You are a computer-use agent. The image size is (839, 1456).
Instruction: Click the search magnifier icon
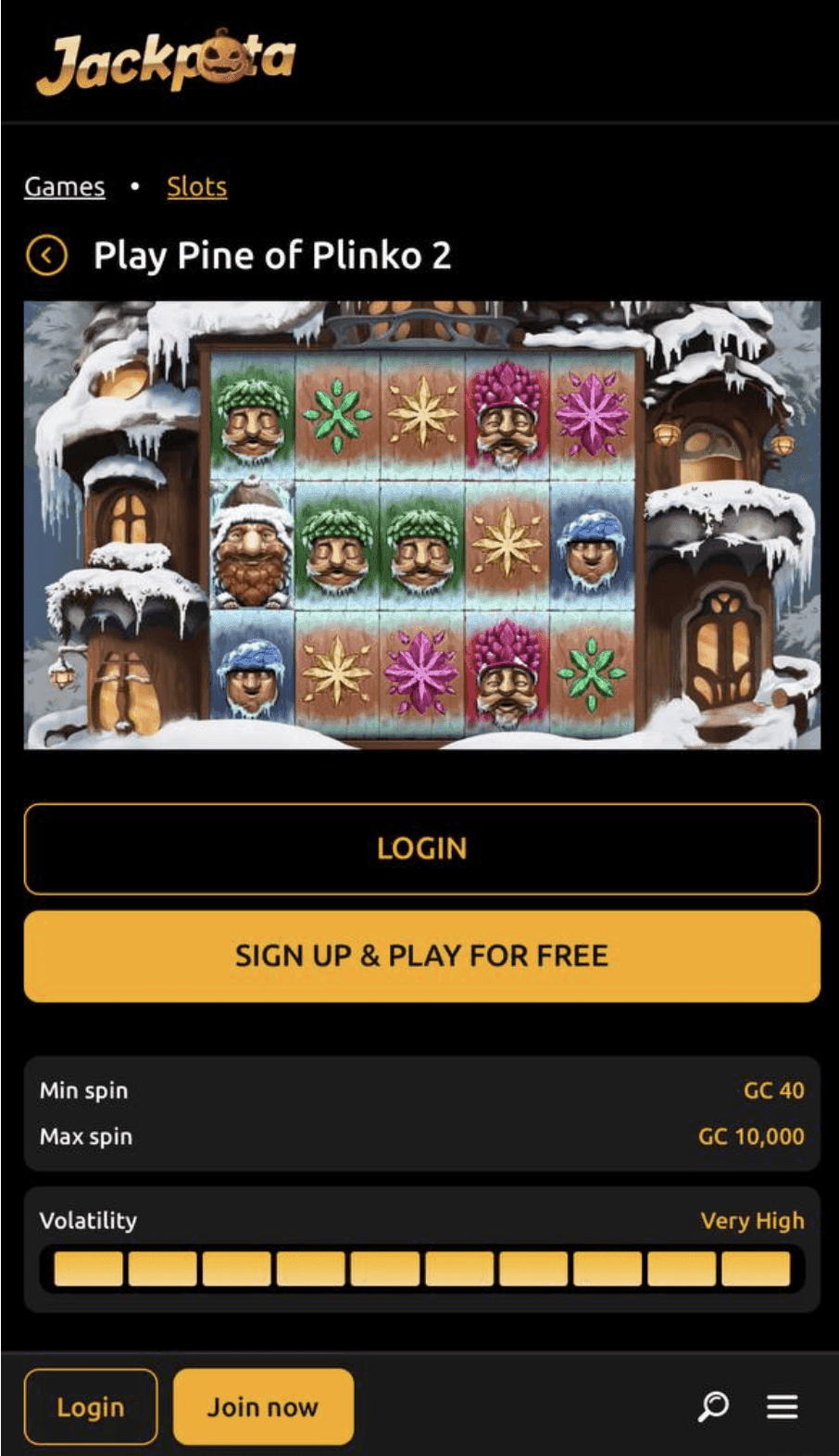click(x=711, y=1406)
